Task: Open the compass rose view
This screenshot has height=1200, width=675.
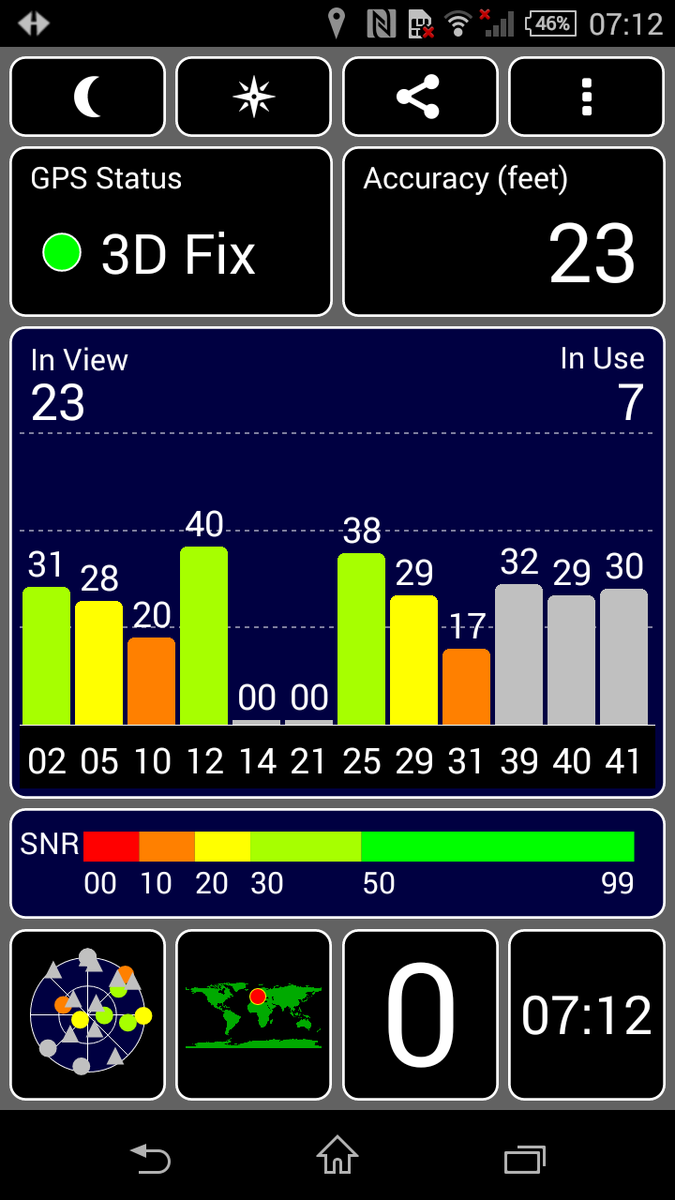Action: [254, 97]
